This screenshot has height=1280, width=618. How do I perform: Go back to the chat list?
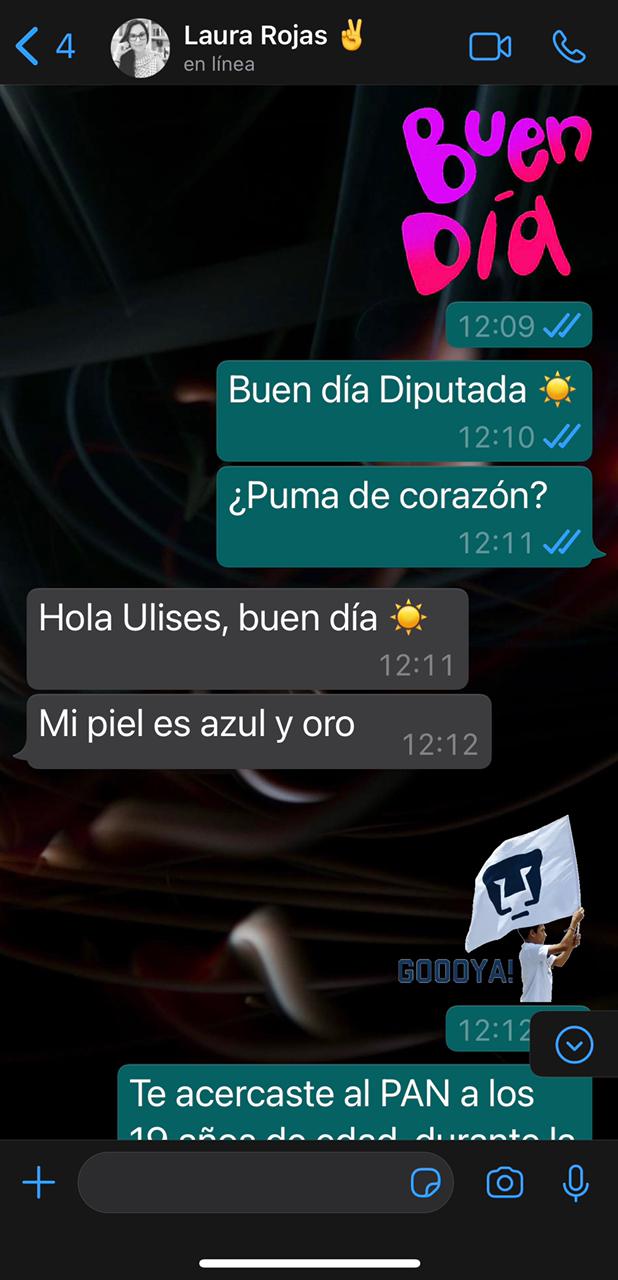pyautogui.click(x=44, y=47)
